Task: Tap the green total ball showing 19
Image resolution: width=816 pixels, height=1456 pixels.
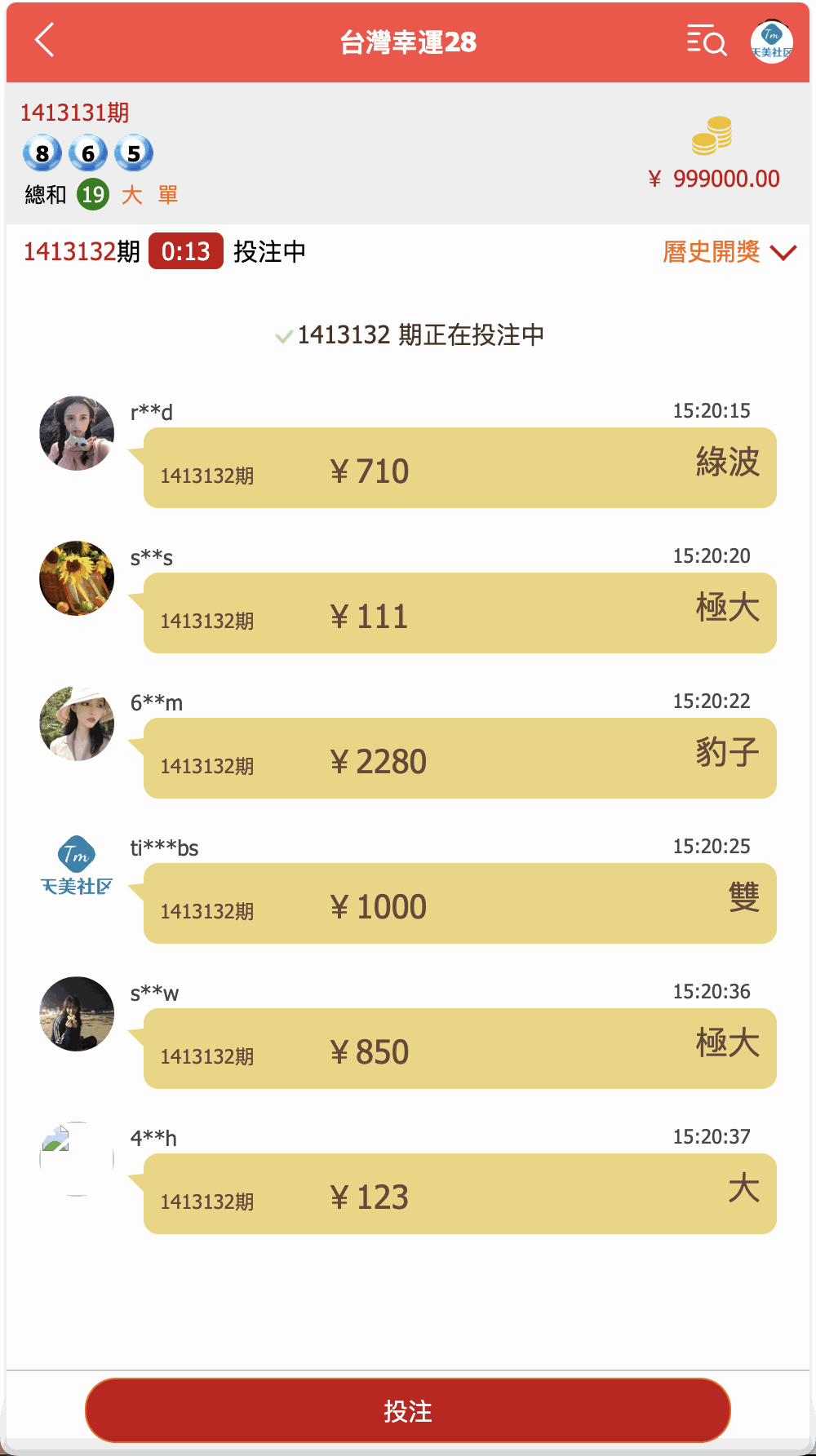Action: [x=91, y=193]
